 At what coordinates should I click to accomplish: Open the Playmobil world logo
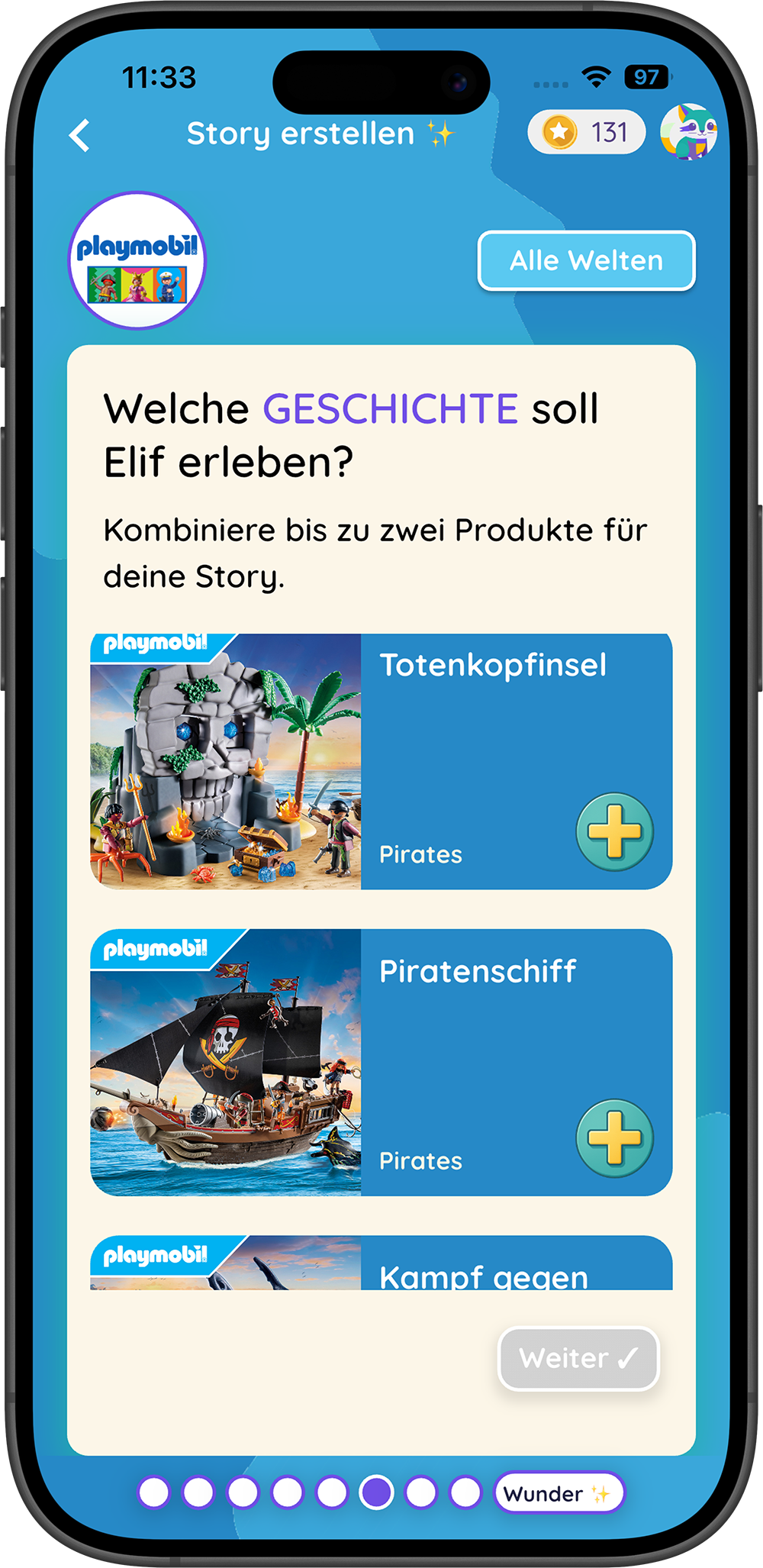(137, 260)
